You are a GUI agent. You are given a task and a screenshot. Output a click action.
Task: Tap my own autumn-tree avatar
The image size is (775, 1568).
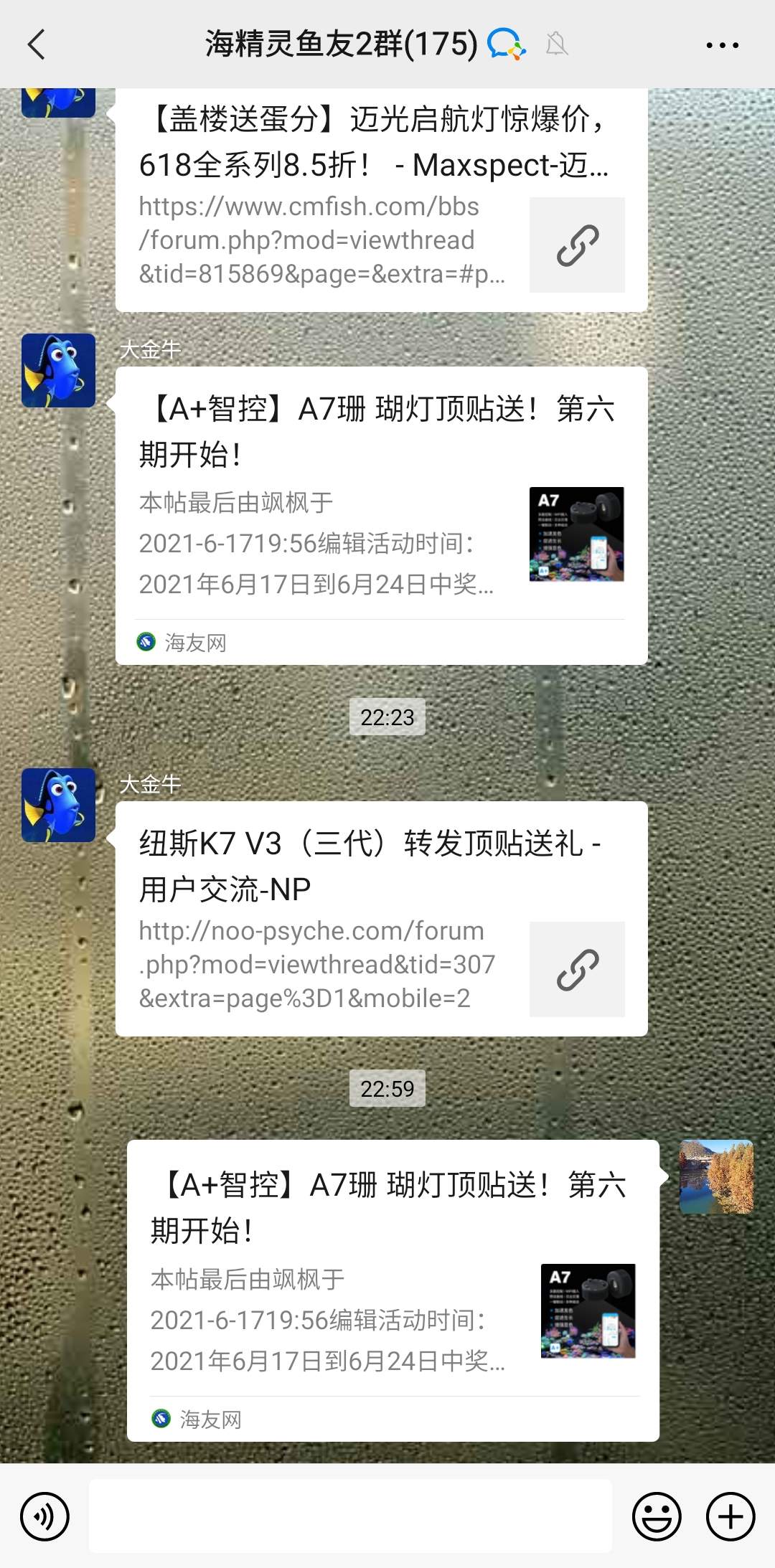click(x=716, y=1176)
